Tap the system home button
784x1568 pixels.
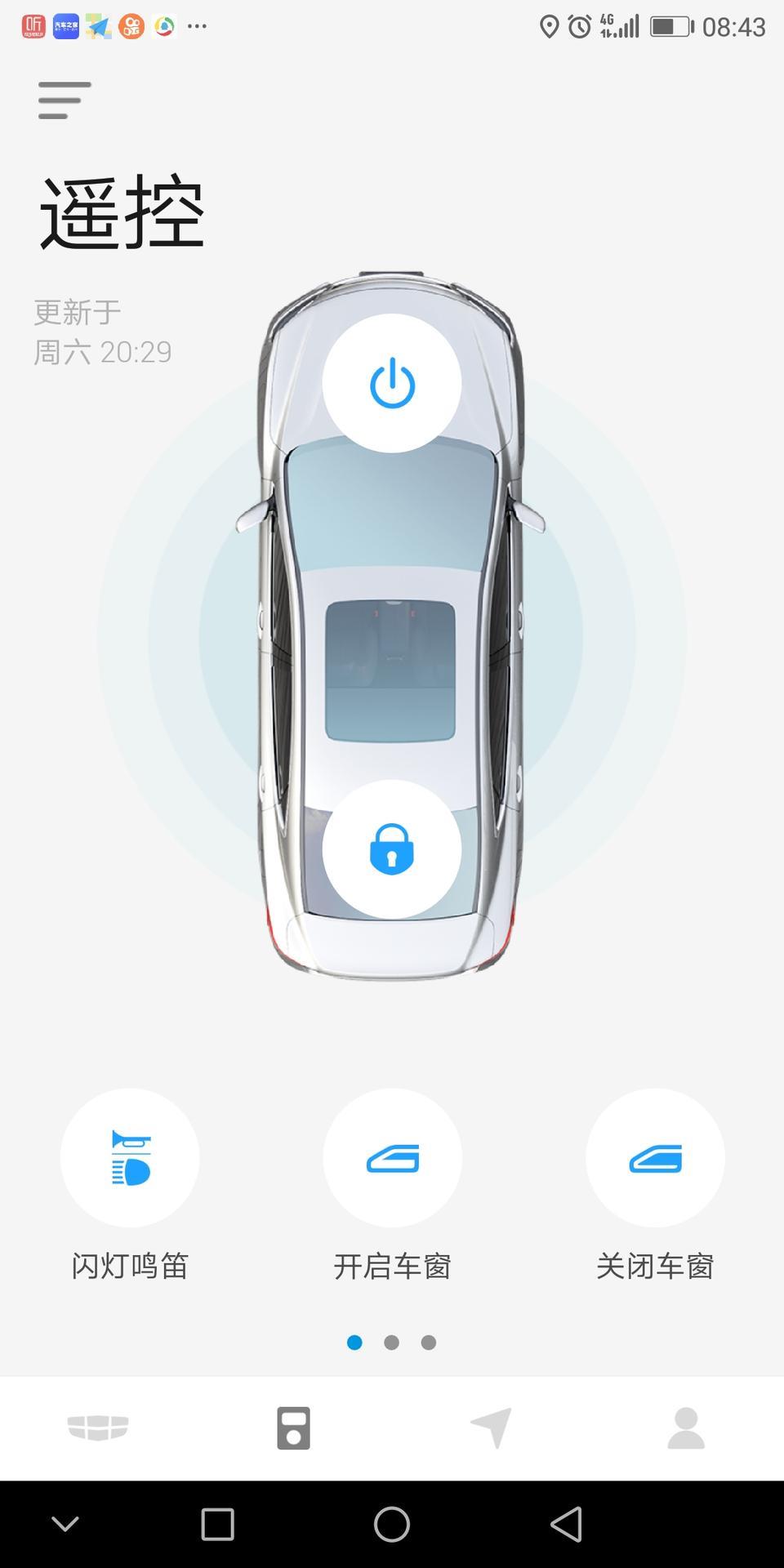pos(392,1524)
